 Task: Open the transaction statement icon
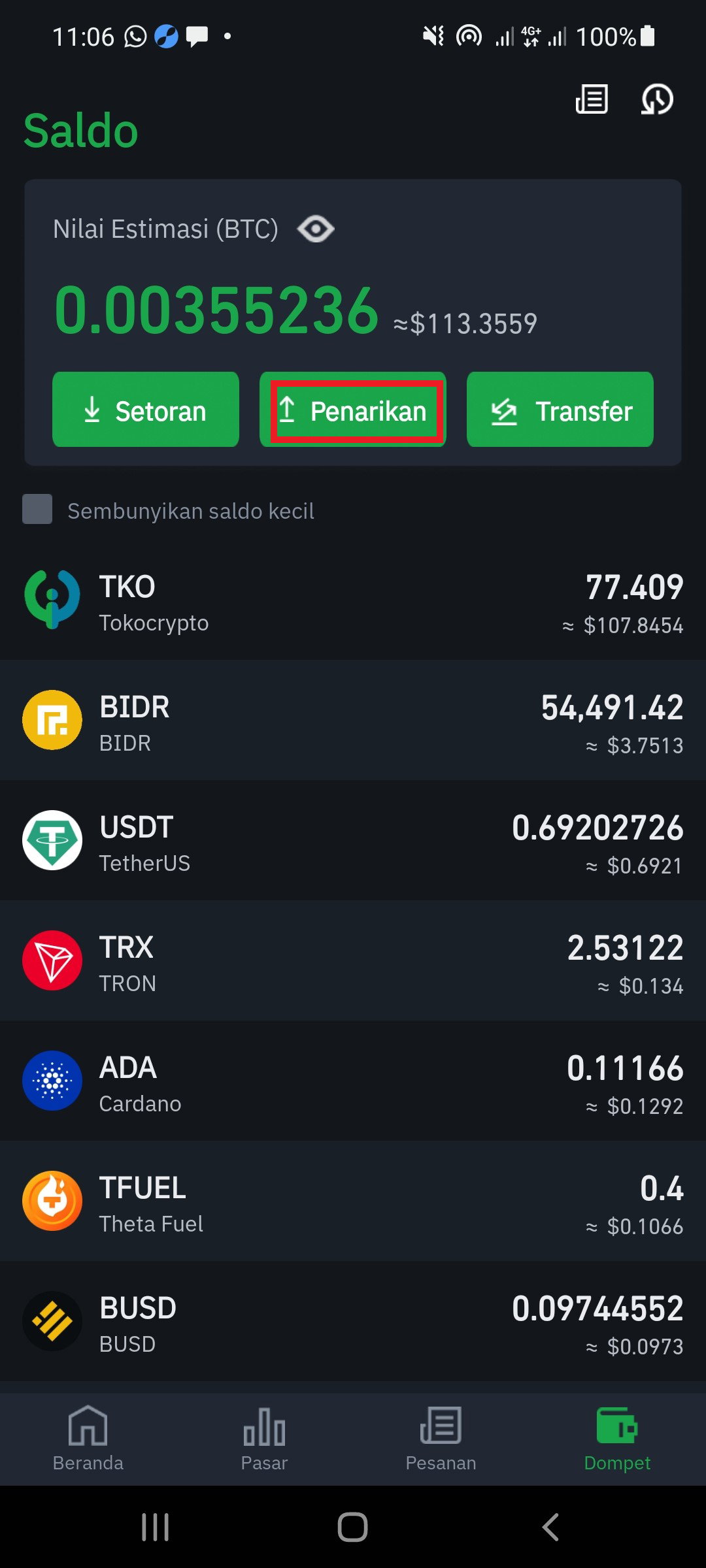[592, 100]
